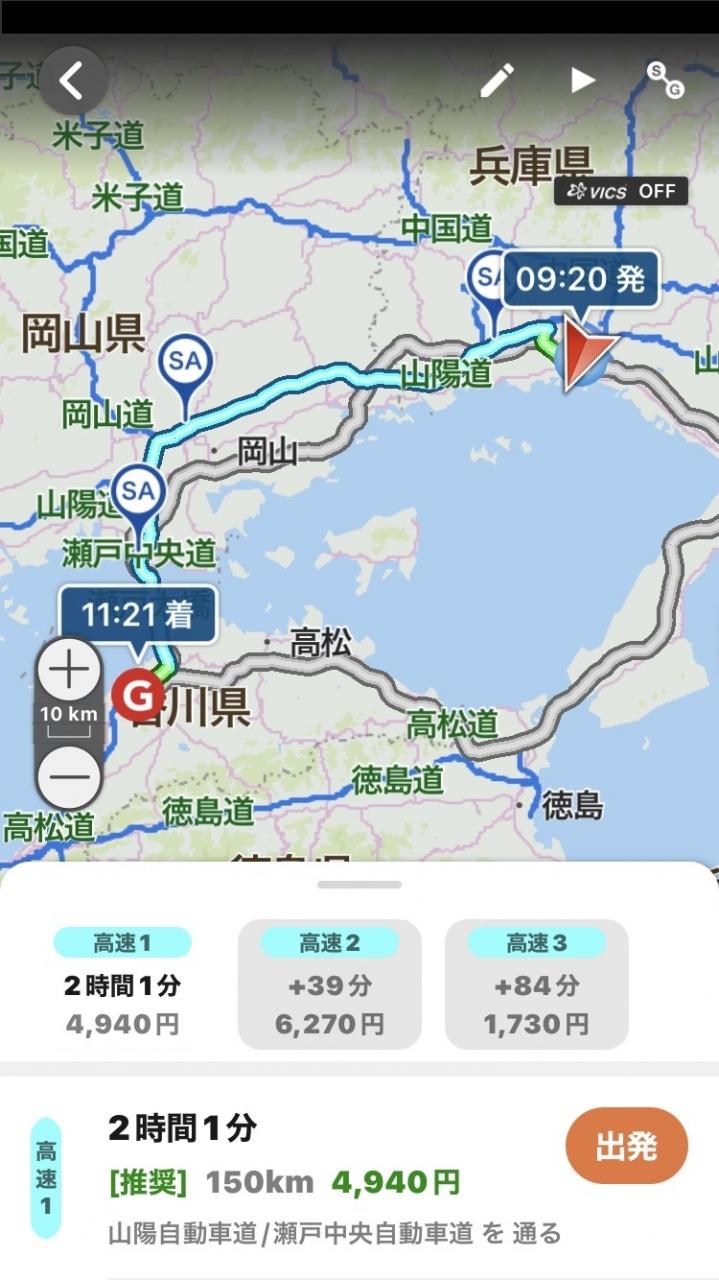
Task: Tap the orange 出発 button
Action: click(626, 1146)
